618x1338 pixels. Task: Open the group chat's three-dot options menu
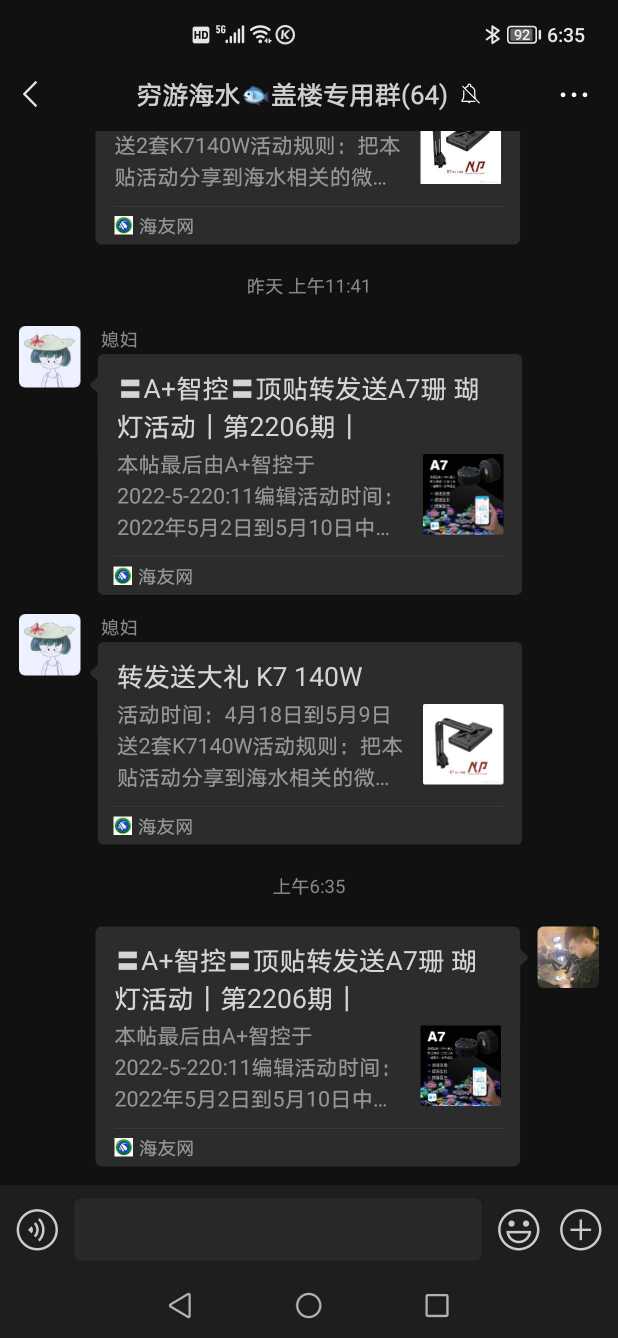click(573, 95)
